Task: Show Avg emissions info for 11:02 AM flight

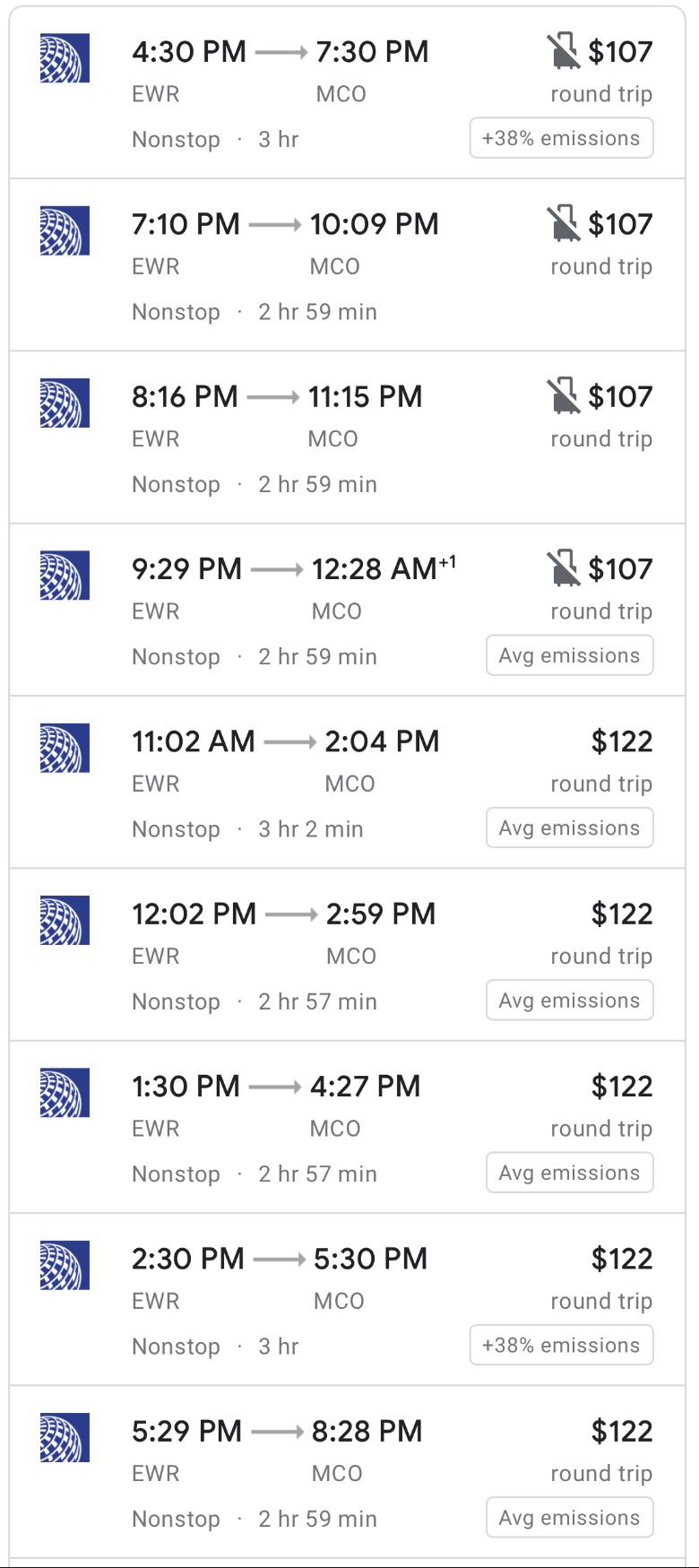Action: pyautogui.click(x=569, y=828)
